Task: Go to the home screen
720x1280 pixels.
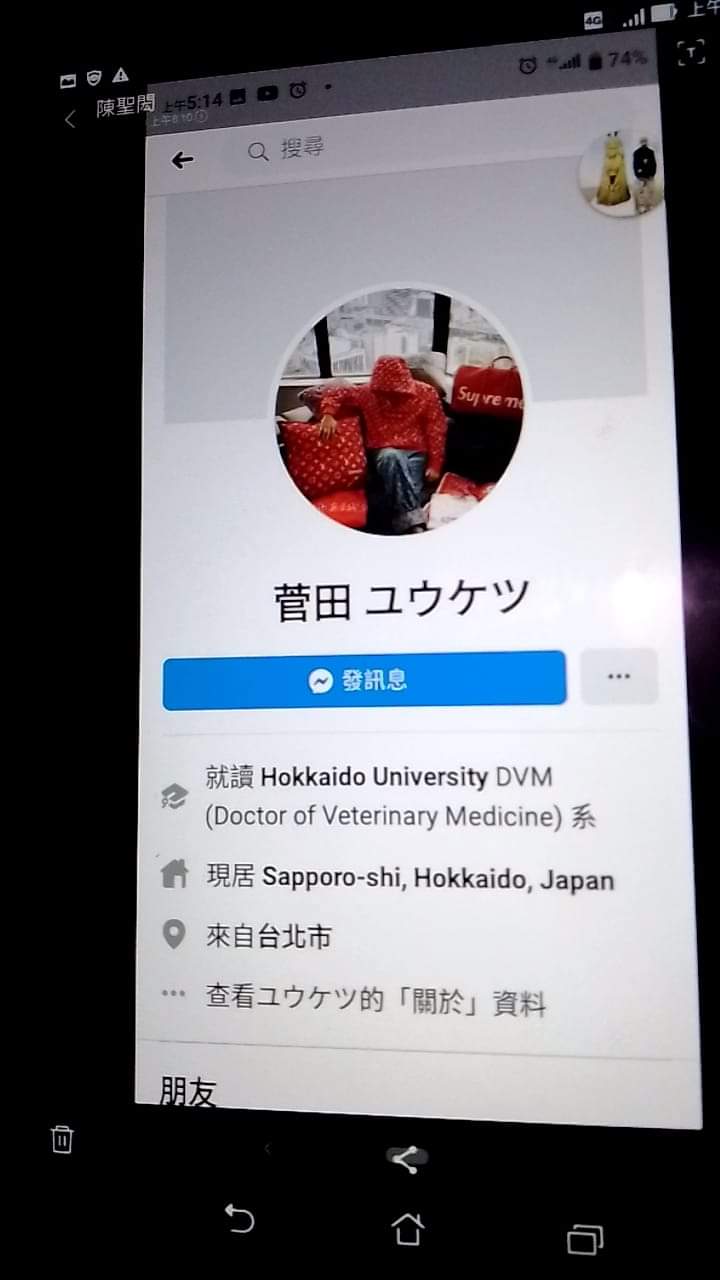Action: click(x=407, y=1229)
